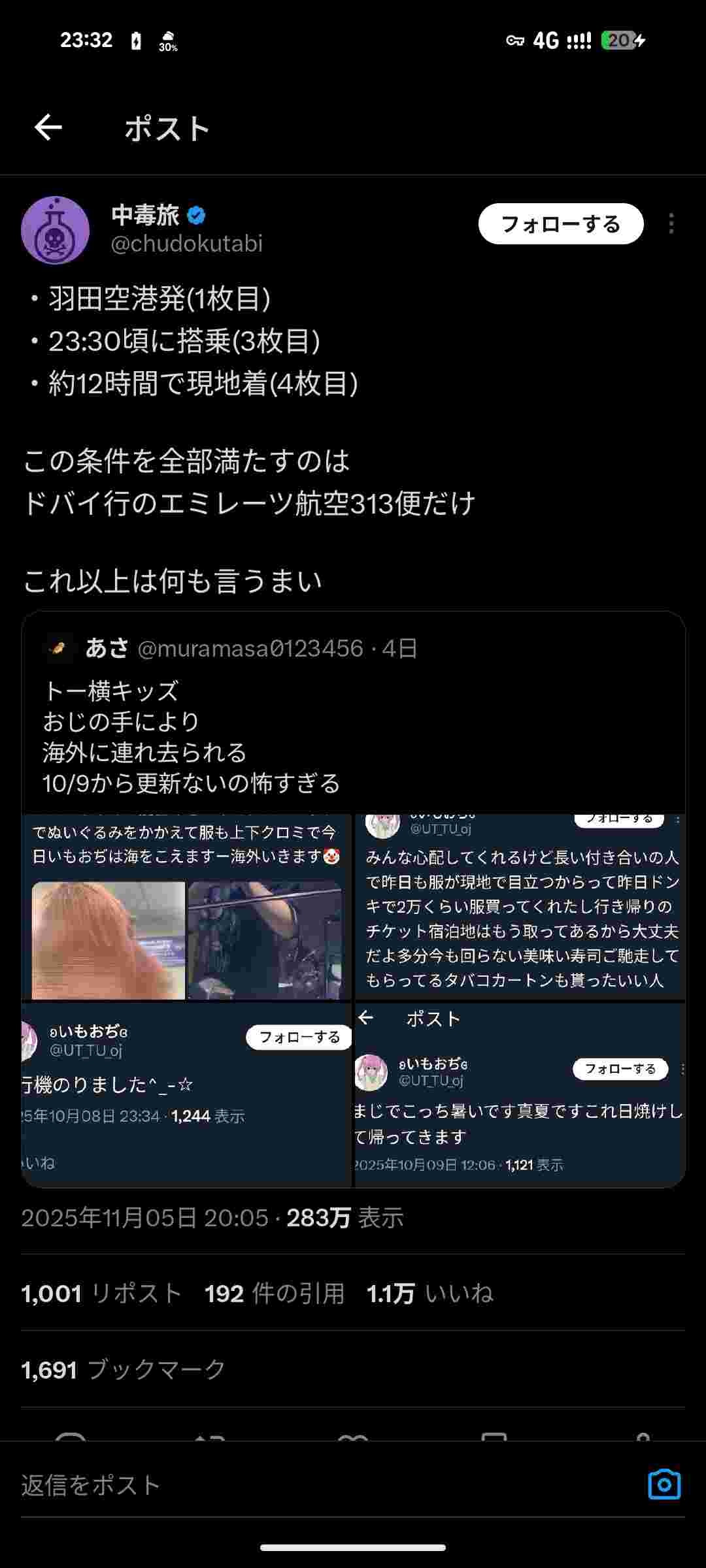The height and width of the screenshot is (1568, 706).
Task: Open the bottom-right quoted screenshot image
Action: 520,1094
